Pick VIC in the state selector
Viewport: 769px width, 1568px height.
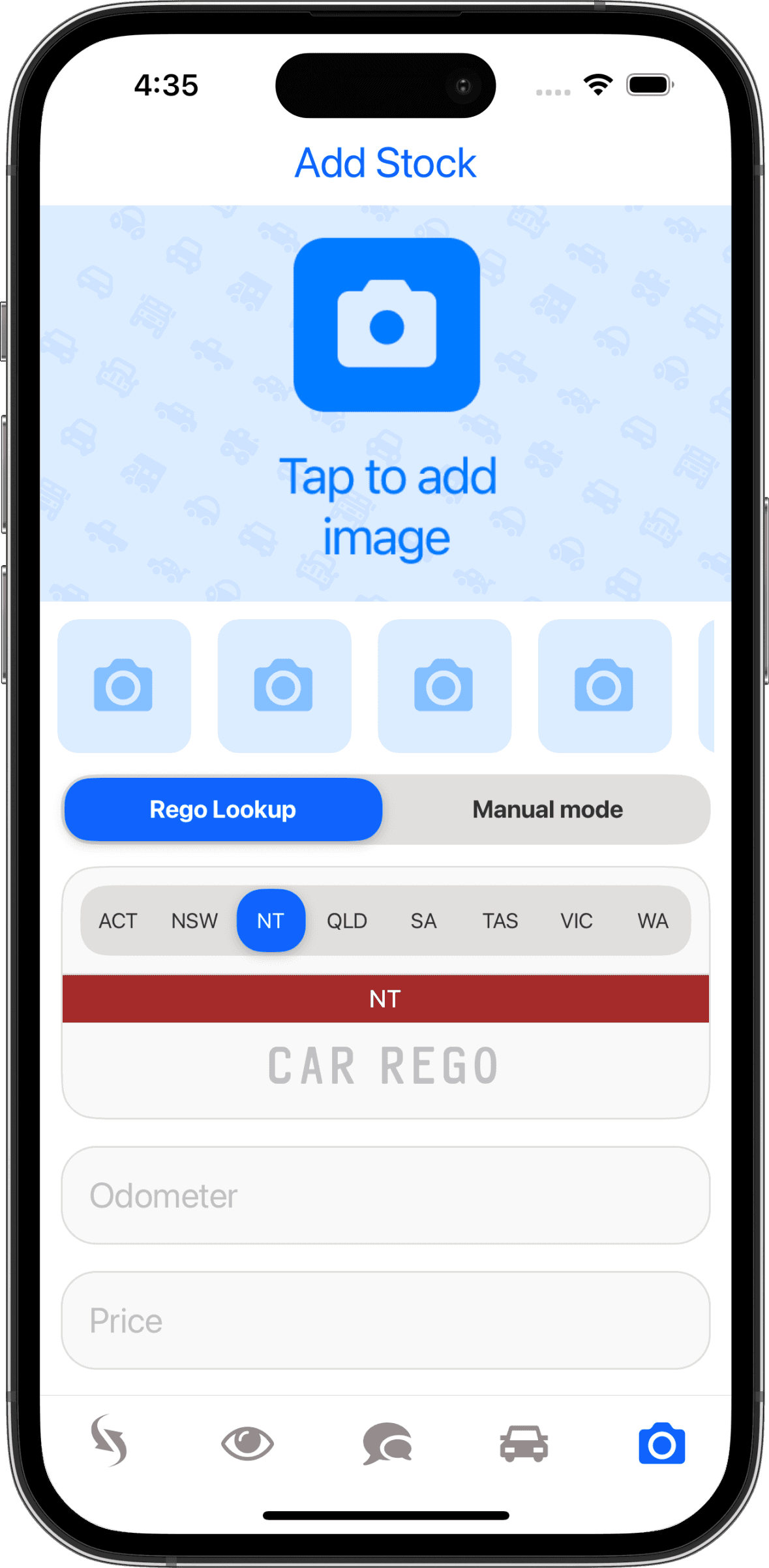577,921
